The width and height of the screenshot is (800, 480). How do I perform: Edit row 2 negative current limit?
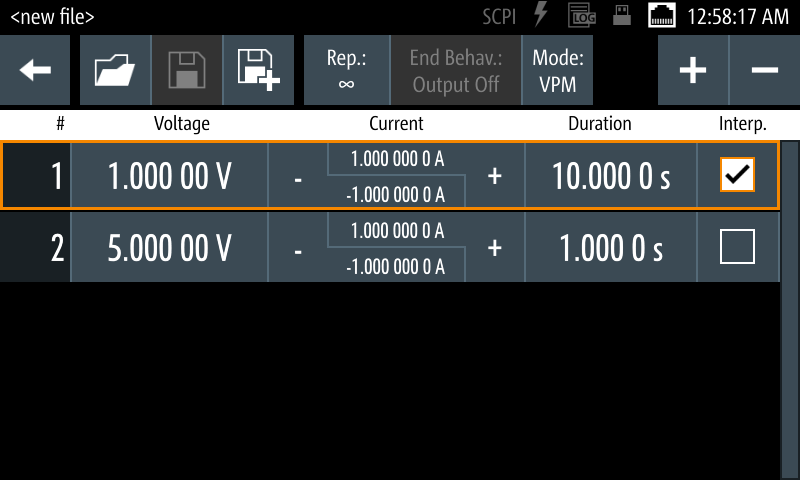click(x=395, y=266)
